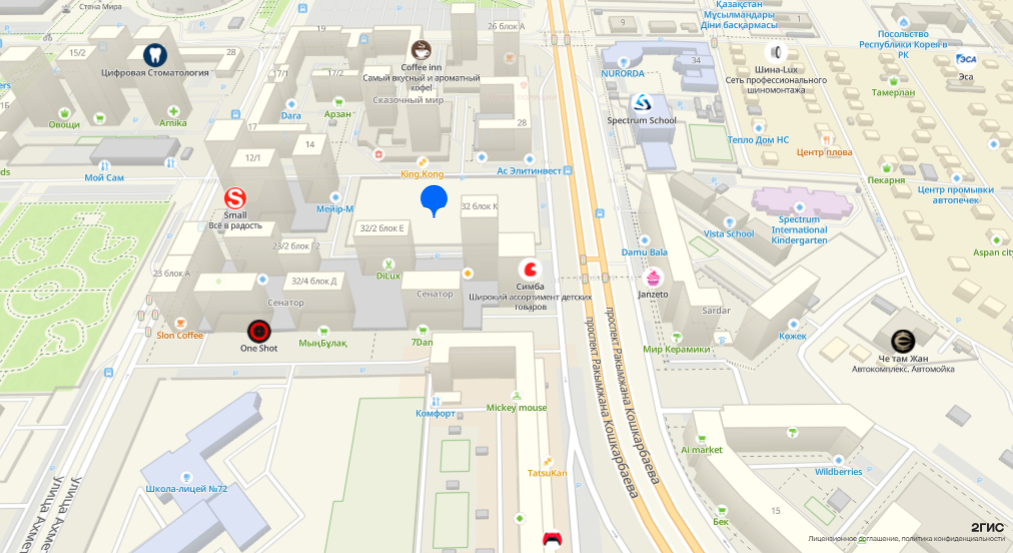Viewport: 1013px width, 553px height.
Task: Open the Wildberries pickup point
Action: click(x=837, y=471)
